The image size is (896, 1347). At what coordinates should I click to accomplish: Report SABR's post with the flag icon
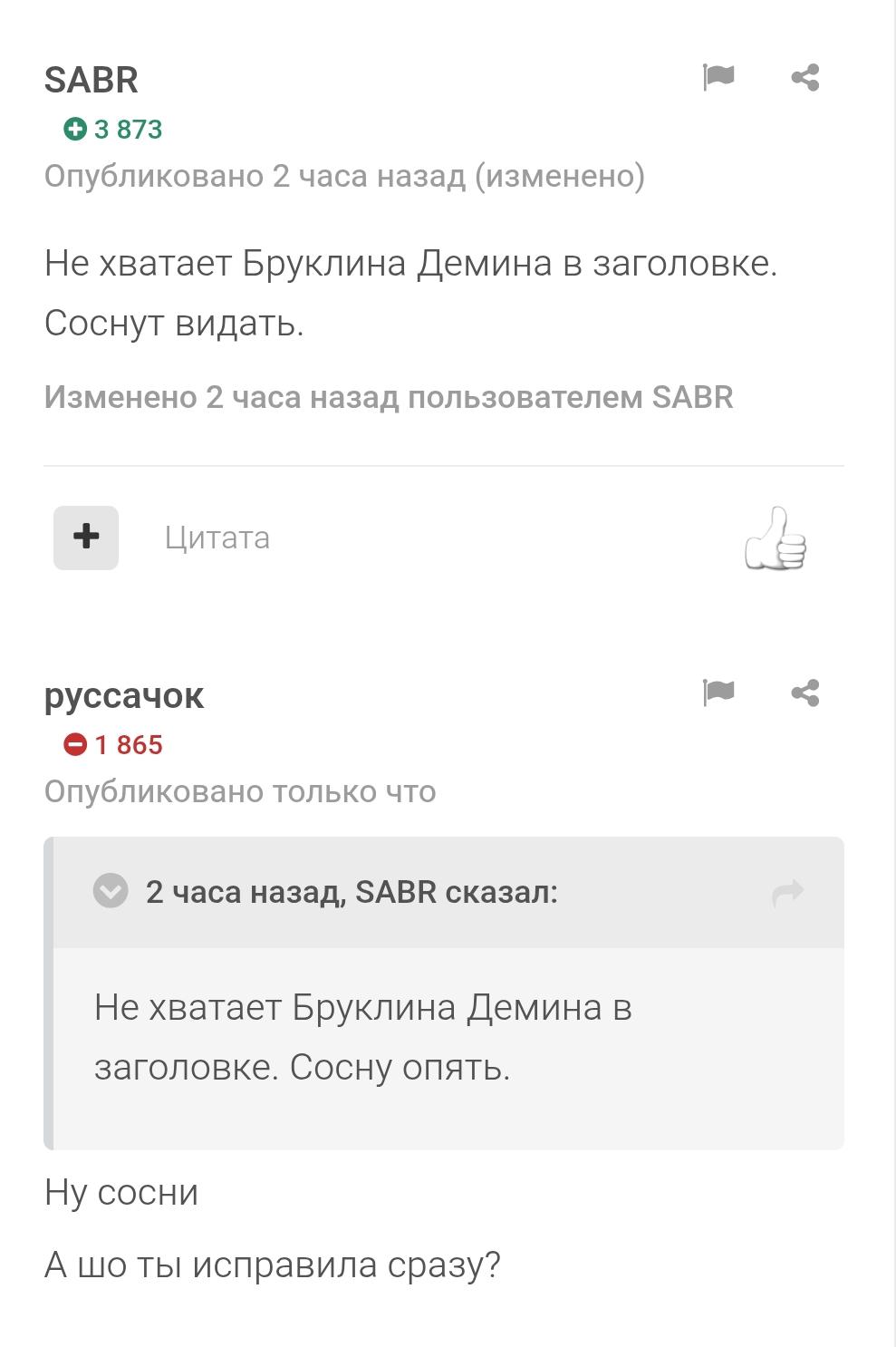point(718,77)
